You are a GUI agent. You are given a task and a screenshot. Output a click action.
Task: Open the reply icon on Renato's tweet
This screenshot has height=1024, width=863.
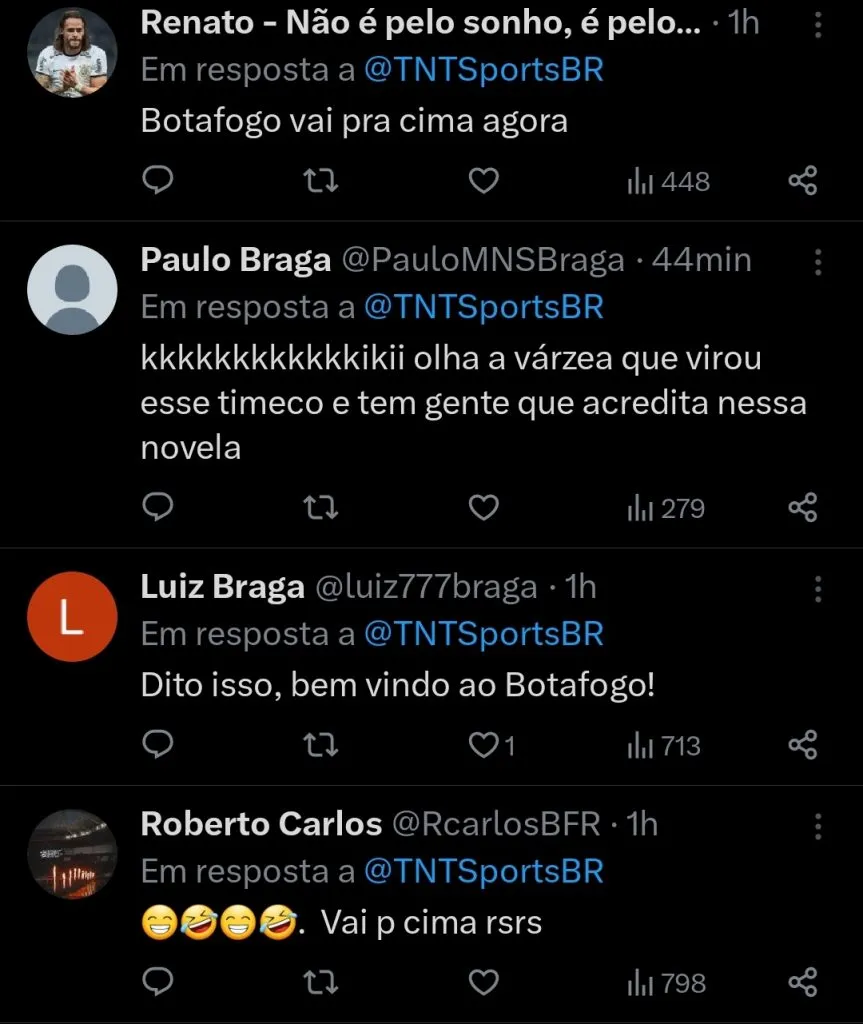click(156, 181)
